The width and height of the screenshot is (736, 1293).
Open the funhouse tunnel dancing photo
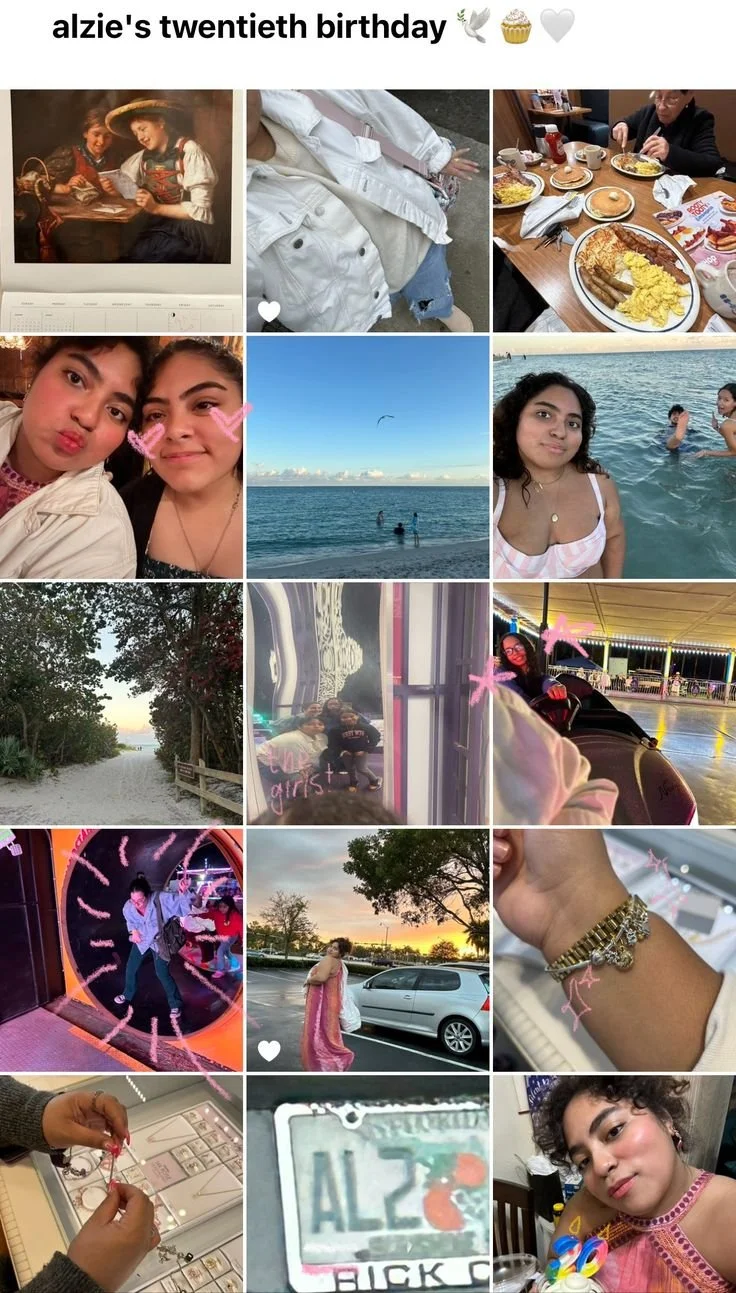point(121,950)
